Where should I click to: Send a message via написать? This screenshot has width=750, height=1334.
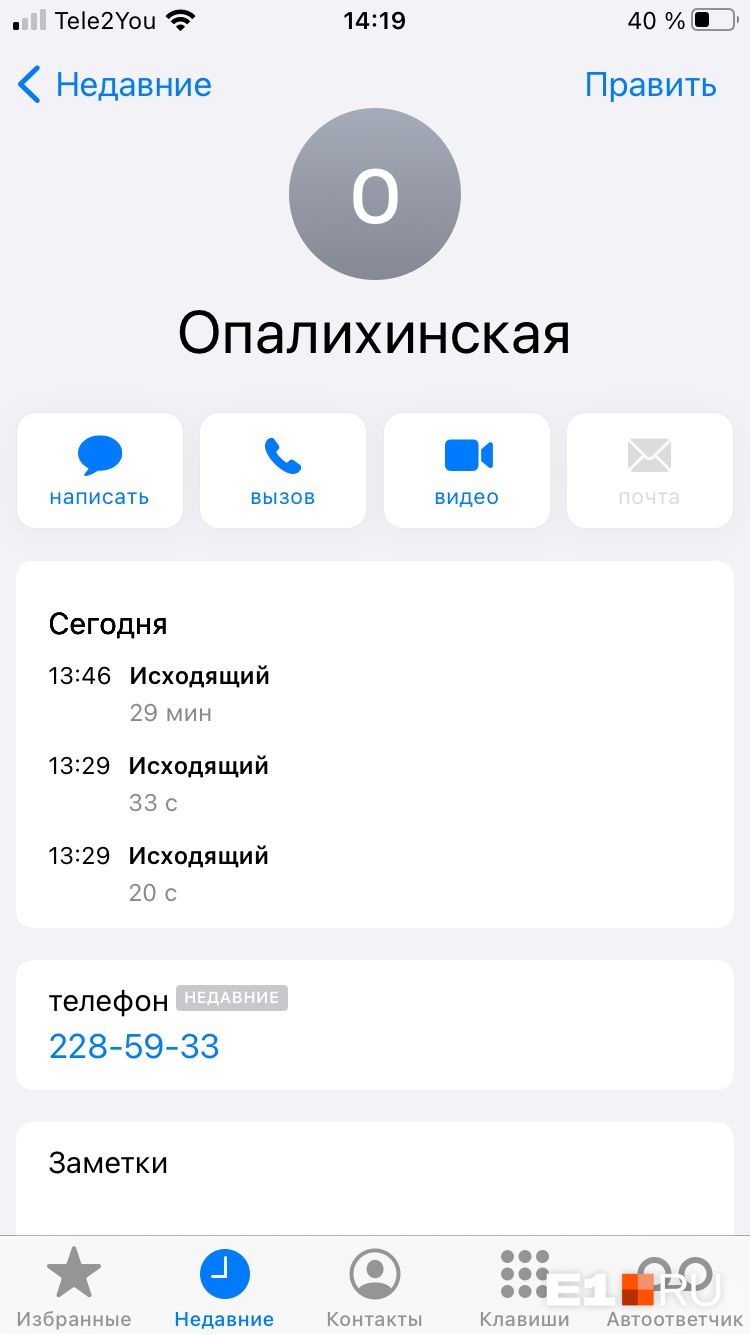(x=100, y=470)
